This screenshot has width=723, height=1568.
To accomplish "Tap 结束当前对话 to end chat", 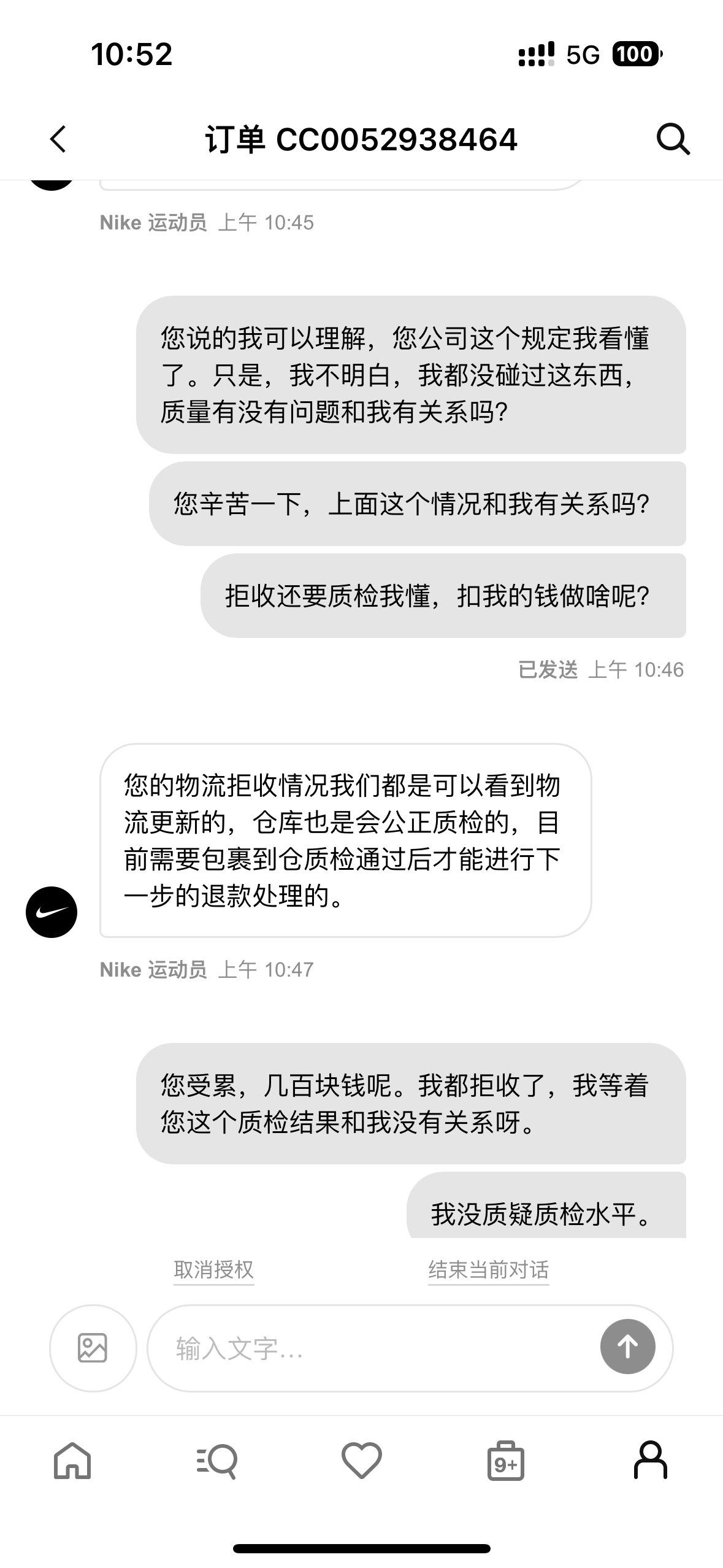I will point(488,1269).
